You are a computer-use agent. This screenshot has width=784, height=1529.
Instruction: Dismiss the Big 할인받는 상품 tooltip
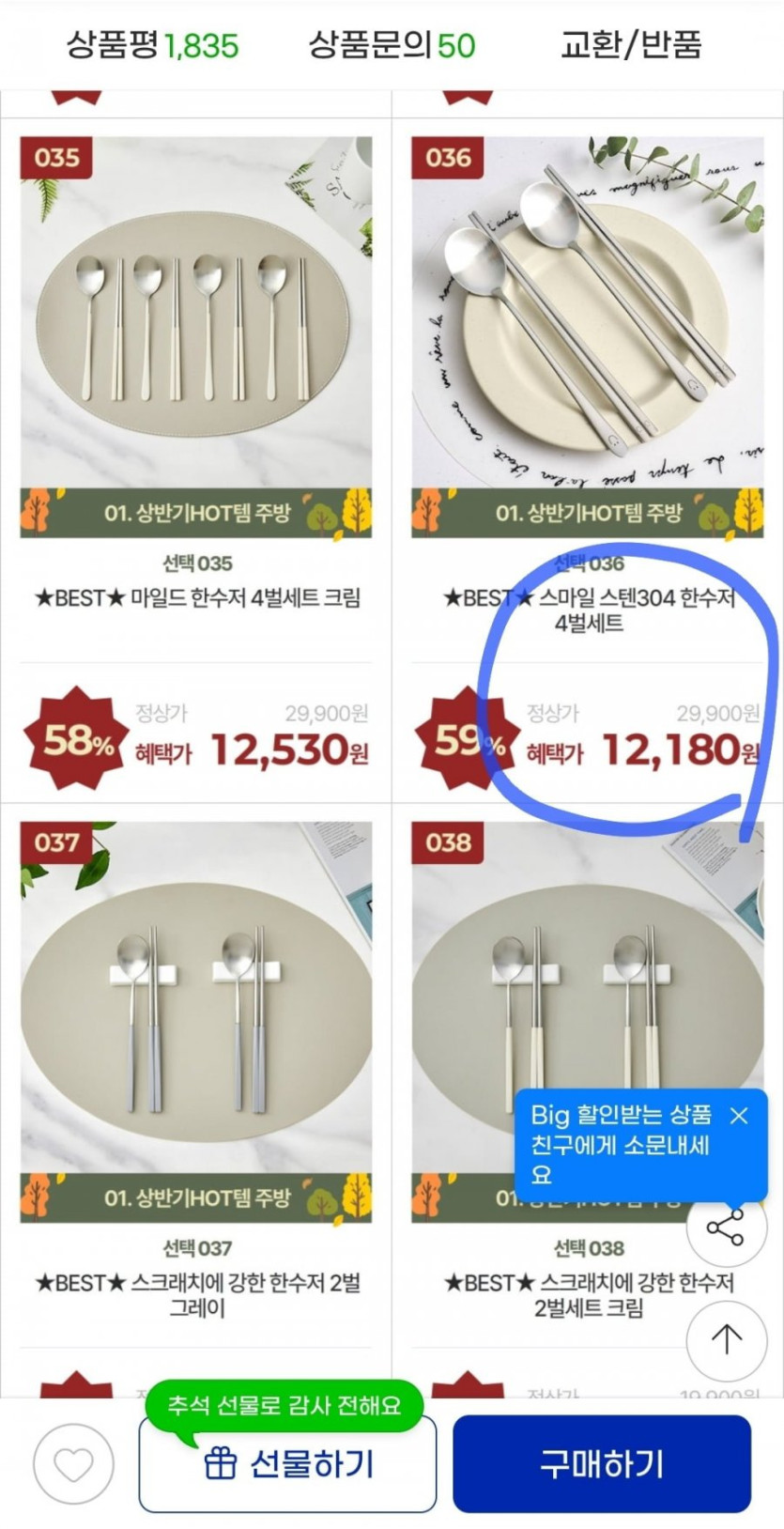click(739, 1116)
